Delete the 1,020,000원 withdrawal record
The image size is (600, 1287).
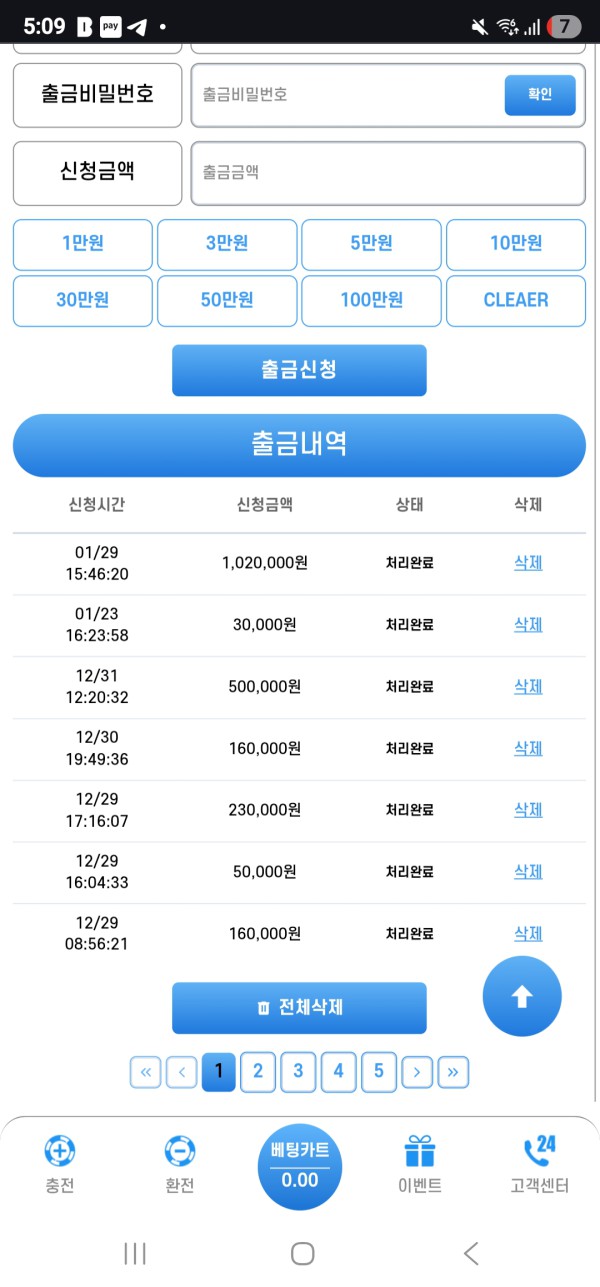528,563
